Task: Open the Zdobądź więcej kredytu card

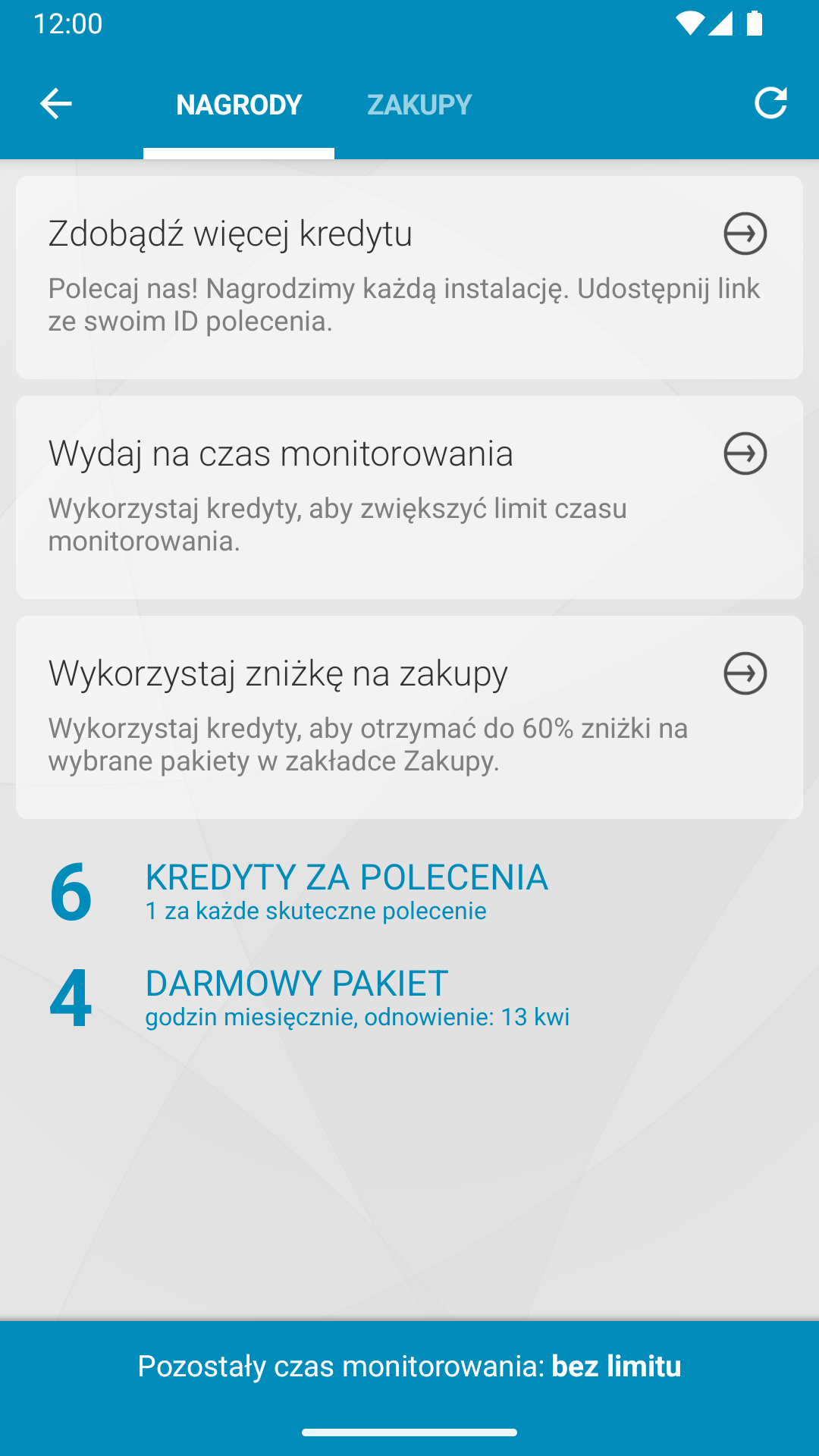Action: tap(409, 278)
